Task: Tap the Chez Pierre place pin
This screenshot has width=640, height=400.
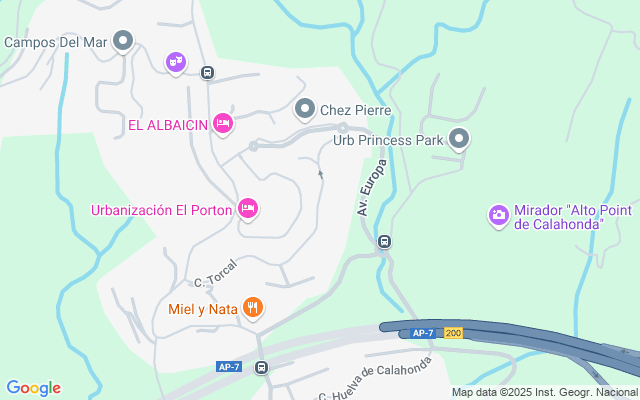Action: [x=304, y=108]
